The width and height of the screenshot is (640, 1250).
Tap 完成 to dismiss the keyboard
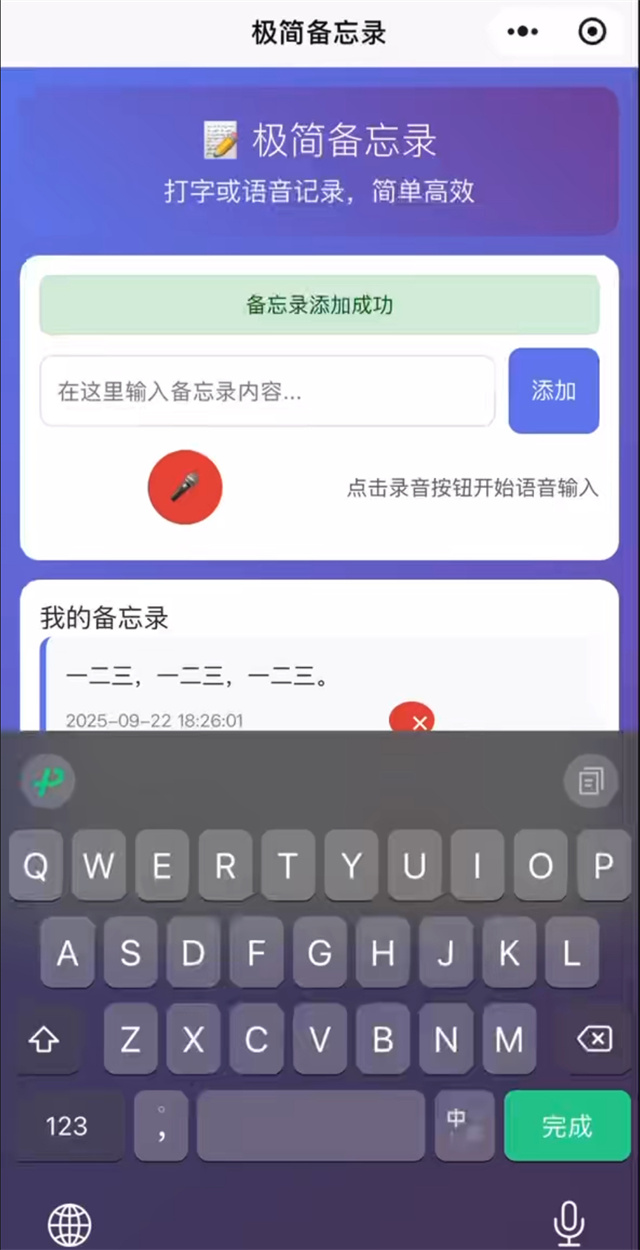pos(567,1126)
